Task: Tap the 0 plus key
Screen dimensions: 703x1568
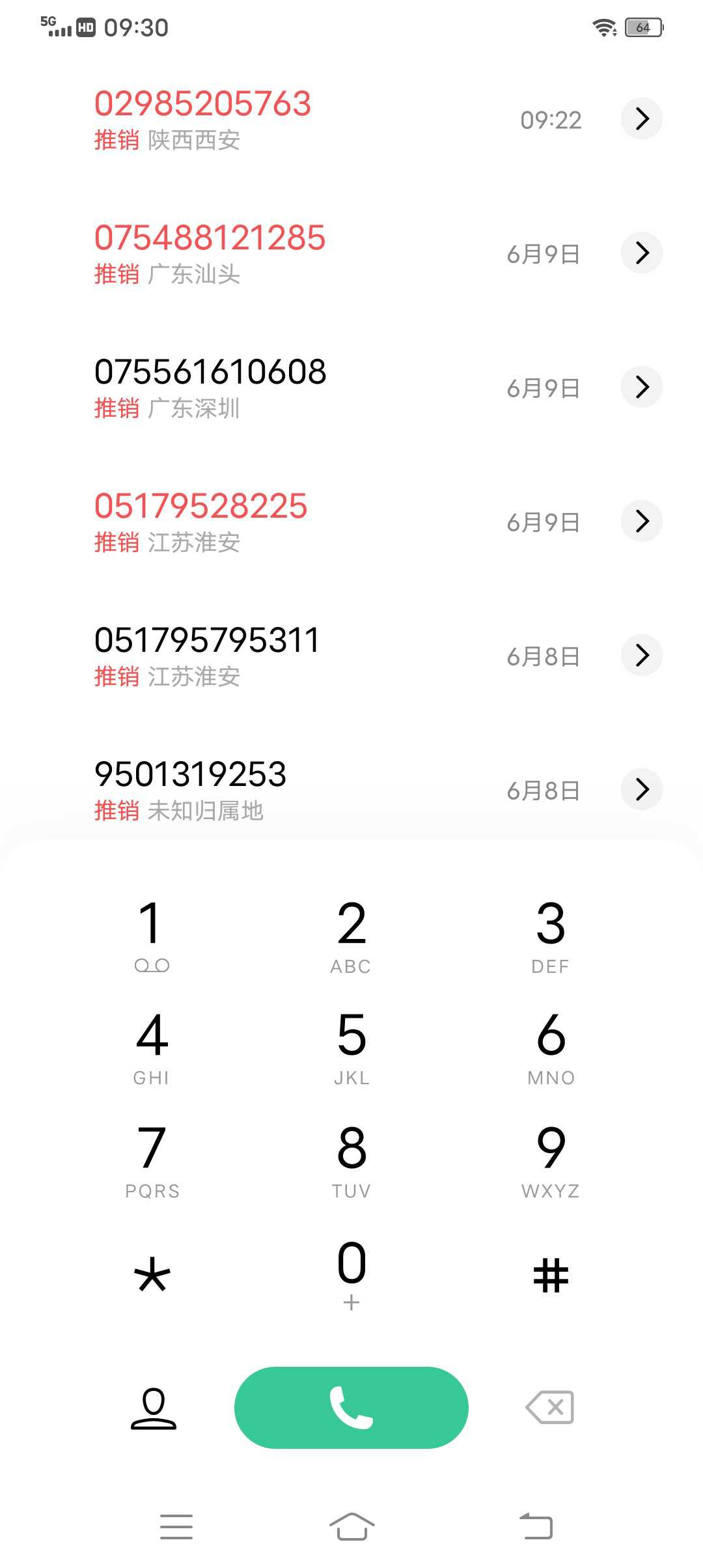Action: 351,1274
